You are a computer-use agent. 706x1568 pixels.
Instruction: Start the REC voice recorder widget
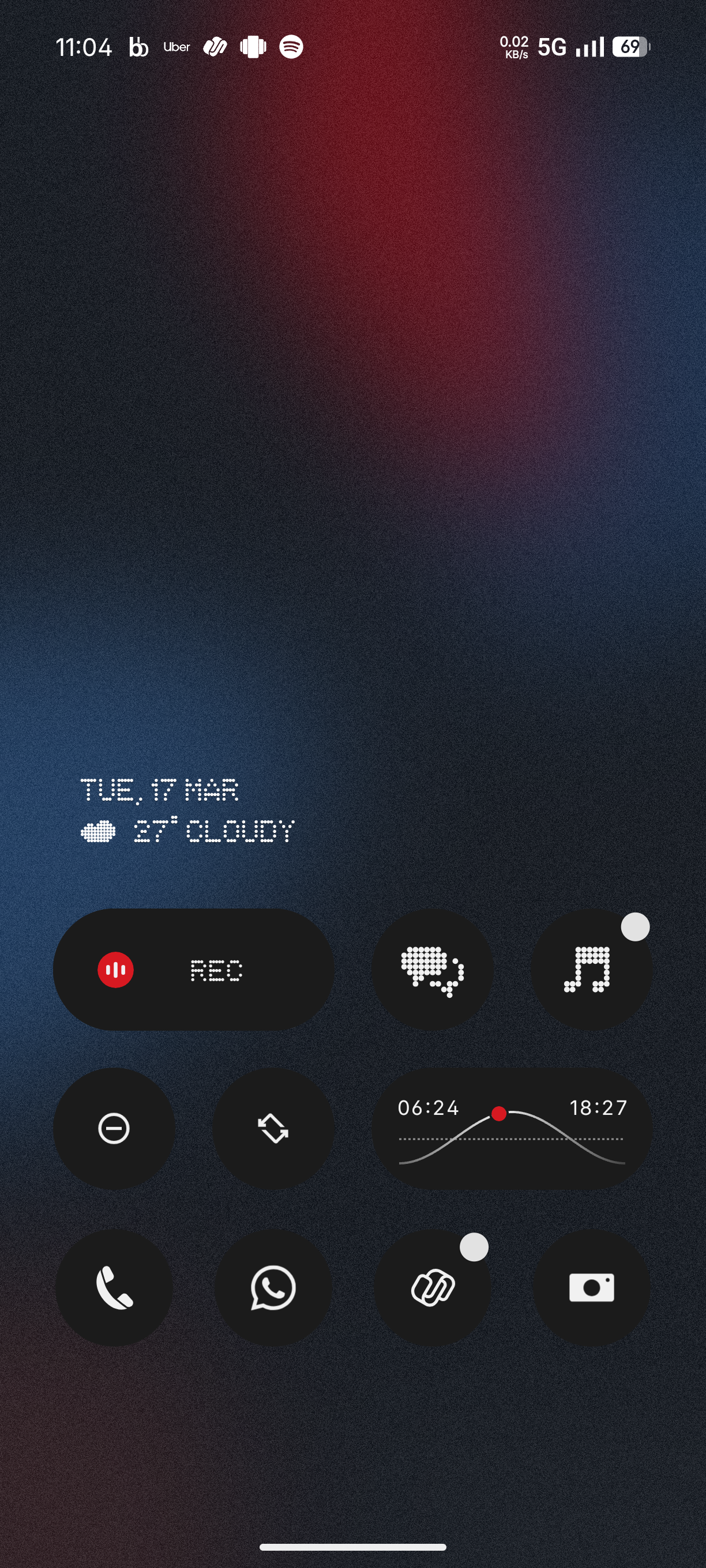tap(193, 970)
